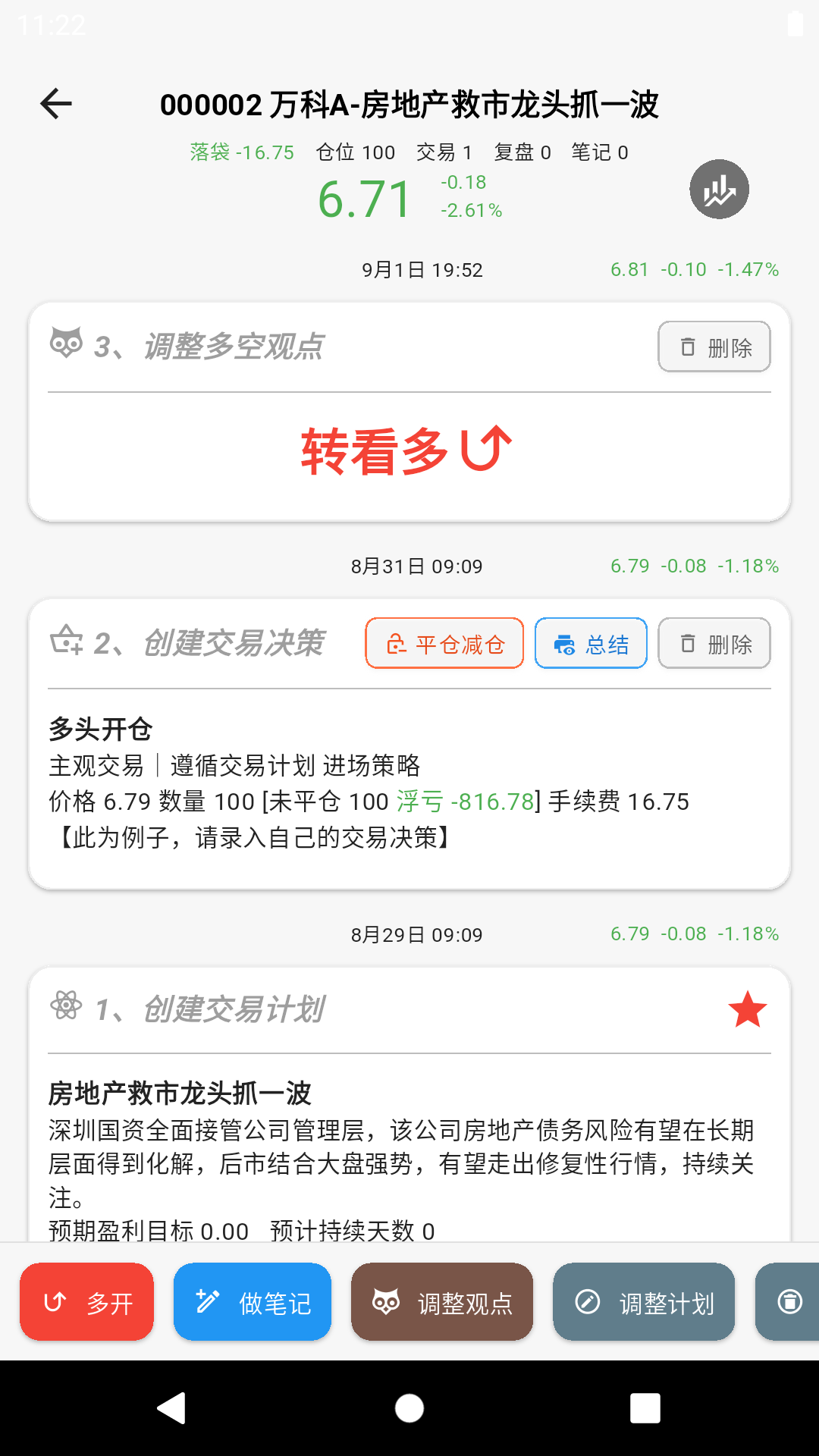Open the stock chart via circular chart icon
Image resolution: width=819 pixels, height=1456 pixels.
(719, 190)
